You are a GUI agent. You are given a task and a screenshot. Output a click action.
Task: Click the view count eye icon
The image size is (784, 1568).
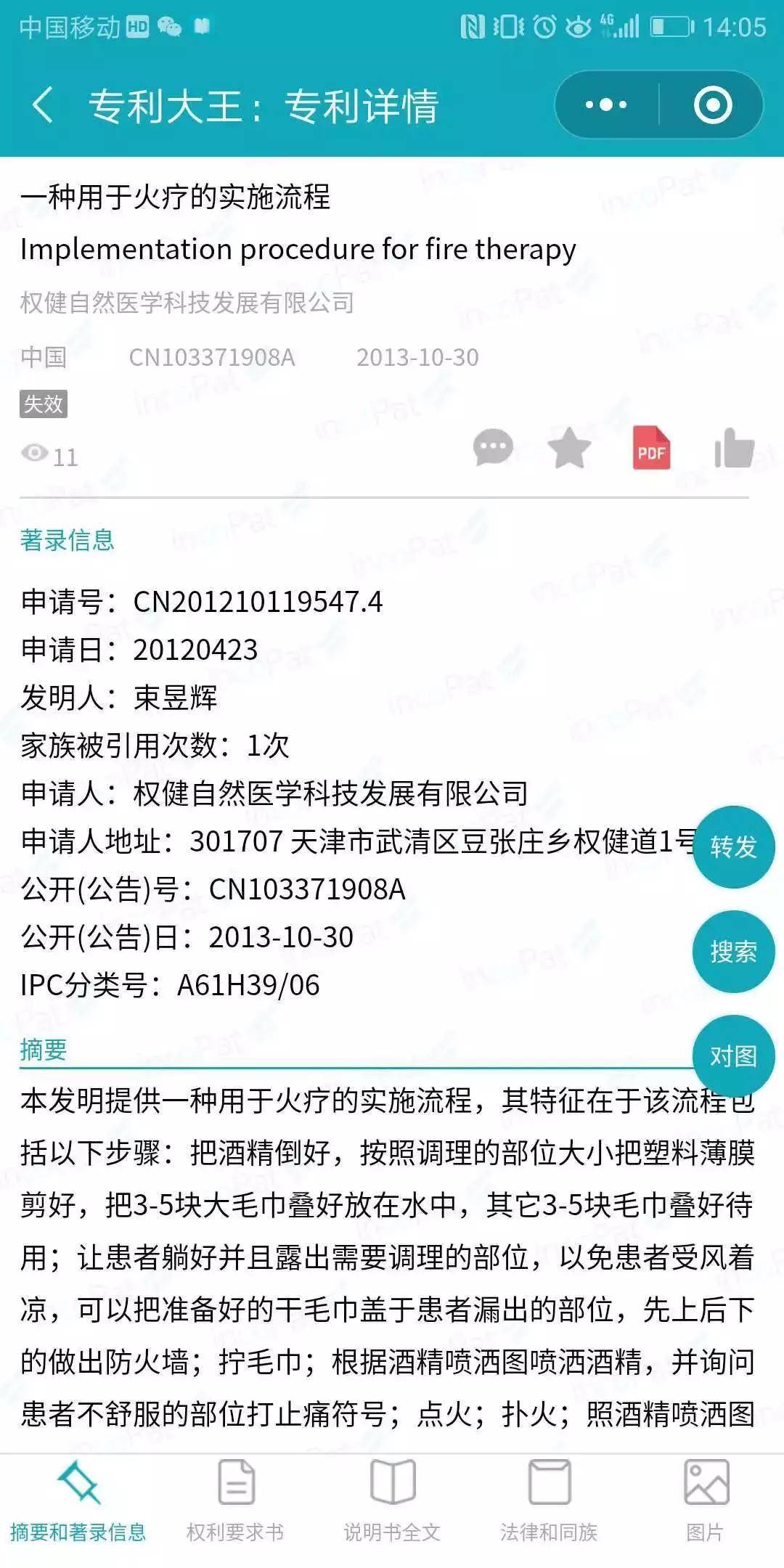point(34,452)
